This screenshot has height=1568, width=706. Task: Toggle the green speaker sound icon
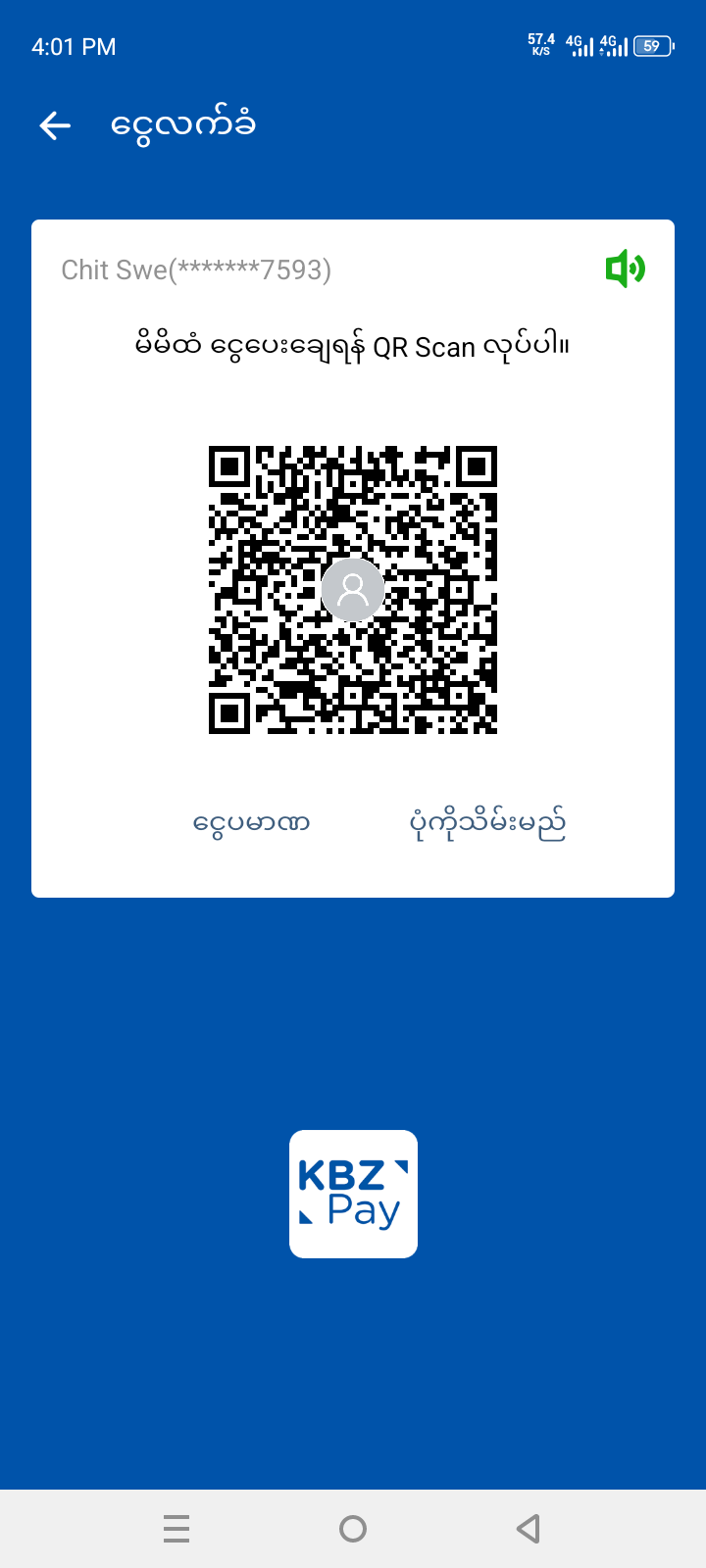tap(625, 269)
